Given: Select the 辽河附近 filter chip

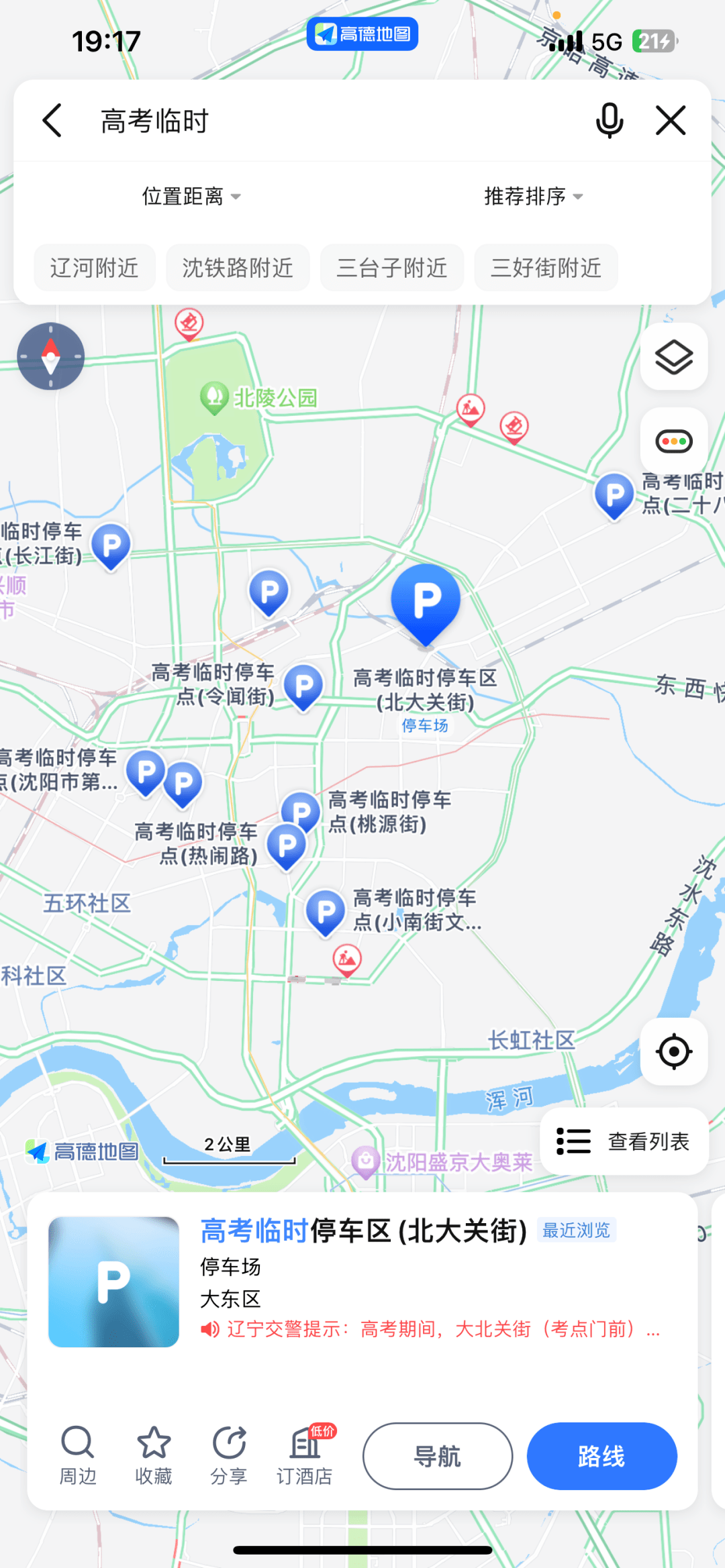Looking at the screenshot, I should pyautogui.click(x=94, y=267).
